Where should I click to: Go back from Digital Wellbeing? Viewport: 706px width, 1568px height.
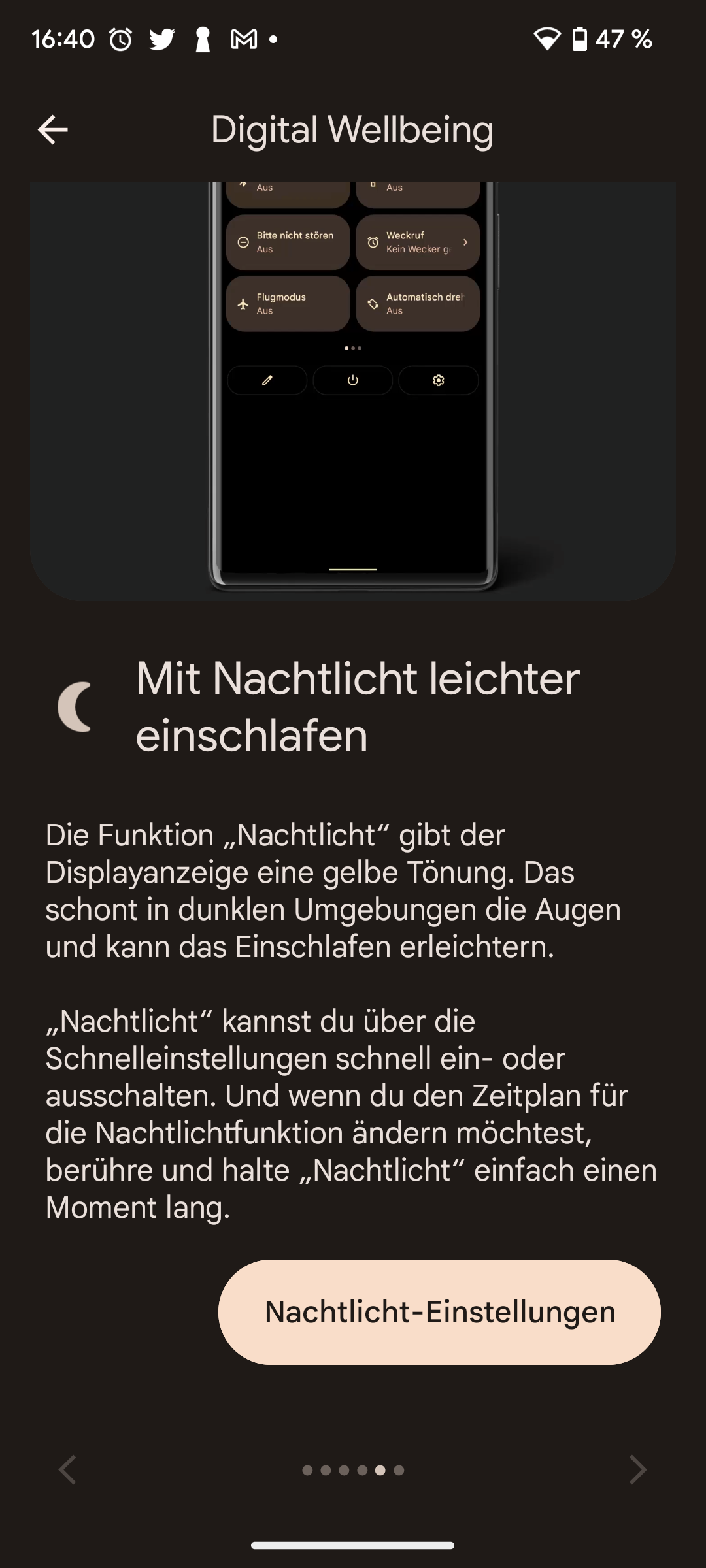(x=53, y=129)
